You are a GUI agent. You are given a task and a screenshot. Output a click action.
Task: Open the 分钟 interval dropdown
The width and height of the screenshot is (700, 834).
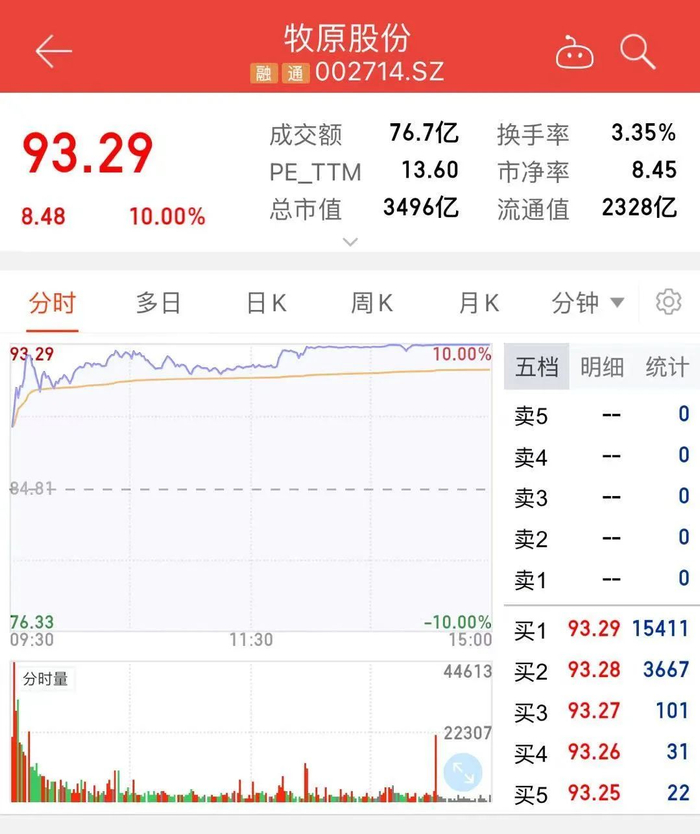pyautogui.click(x=588, y=303)
